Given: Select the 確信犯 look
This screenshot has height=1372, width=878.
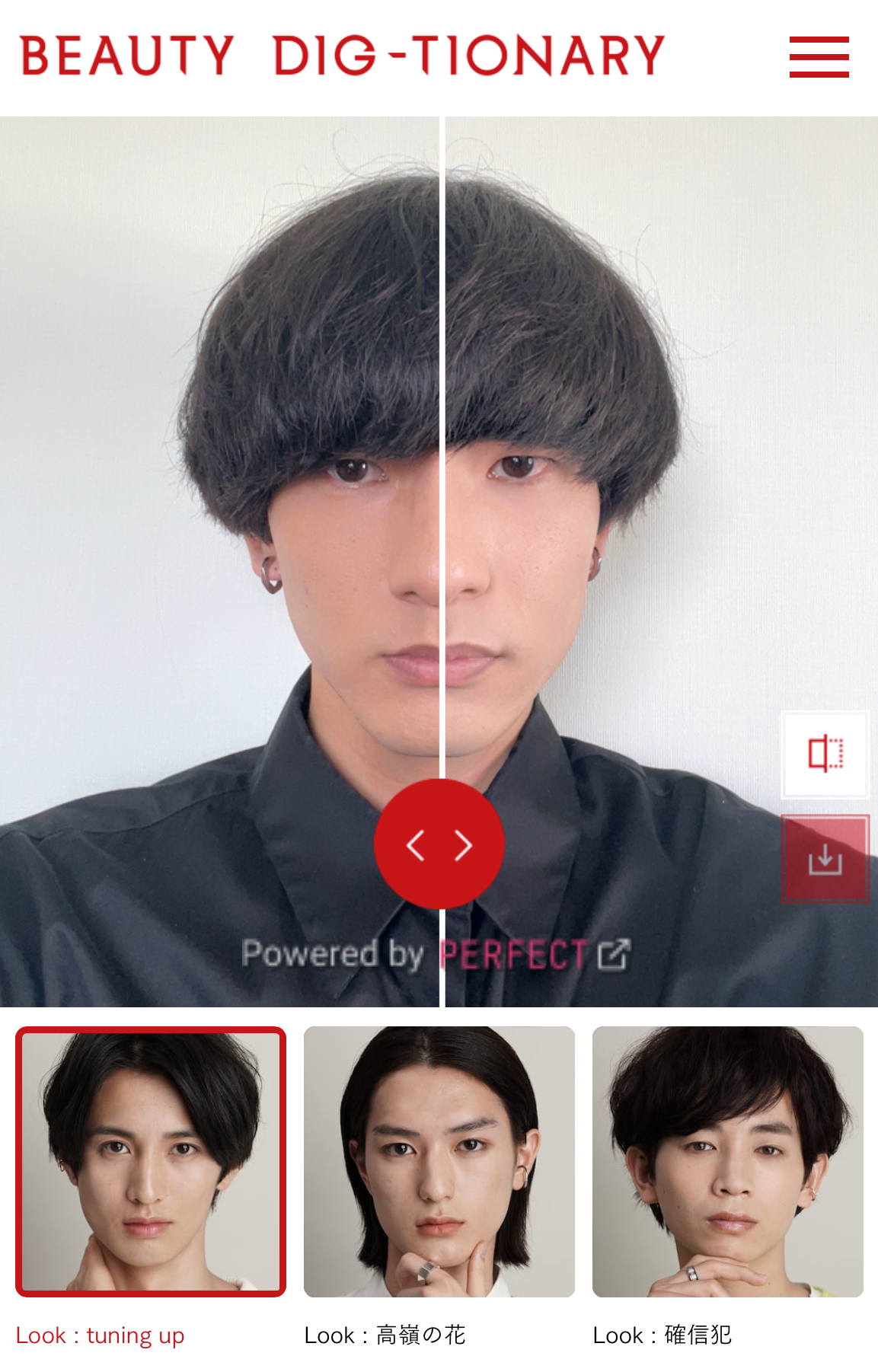Looking at the screenshot, I should [x=728, y=1162].
